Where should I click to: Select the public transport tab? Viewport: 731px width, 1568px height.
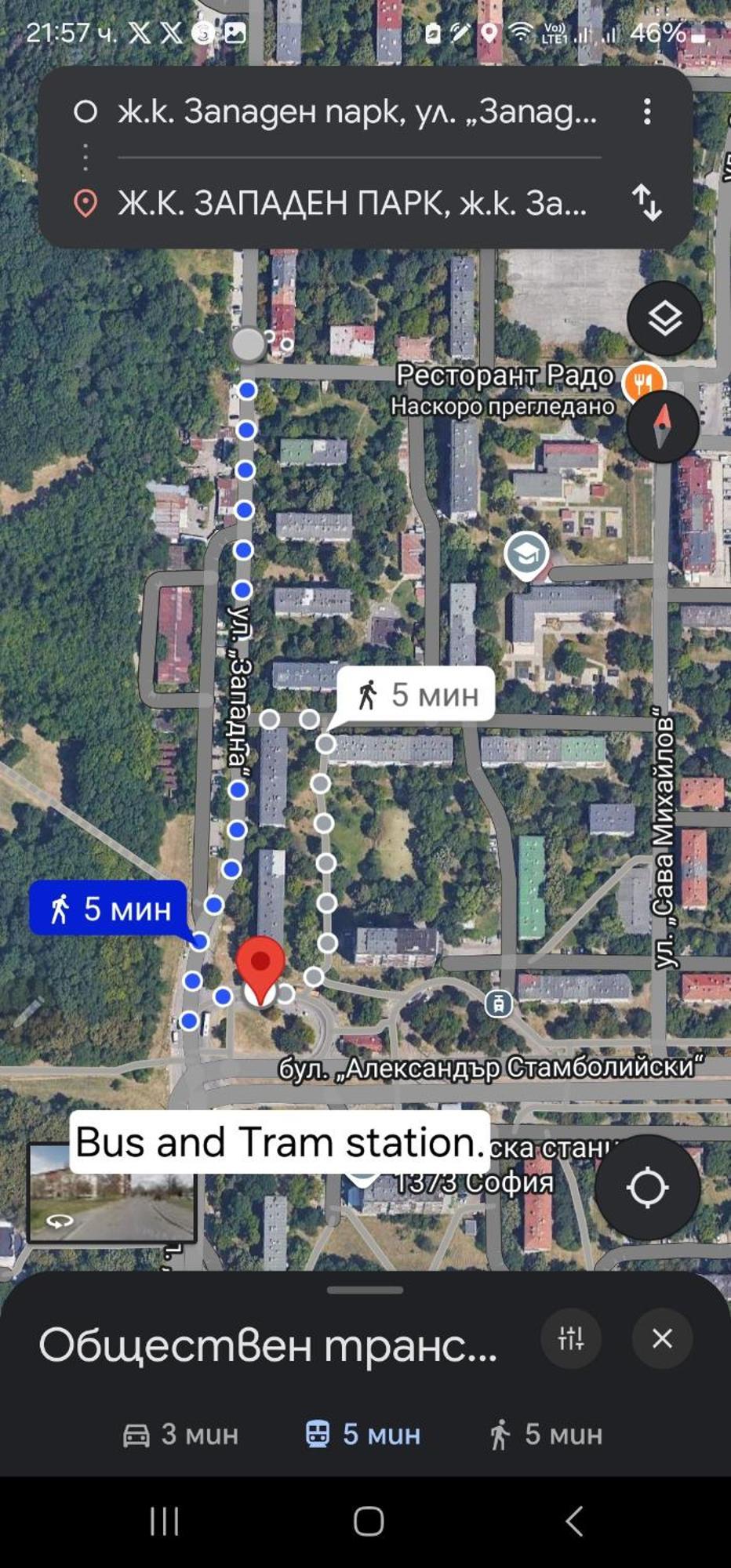pos(363,1435)
